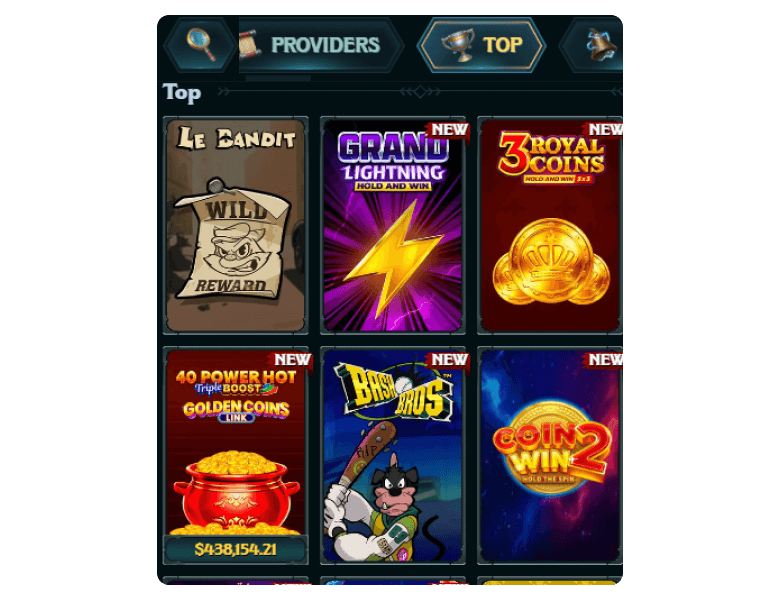Open the bell category tab

click(x=597, y=45)
